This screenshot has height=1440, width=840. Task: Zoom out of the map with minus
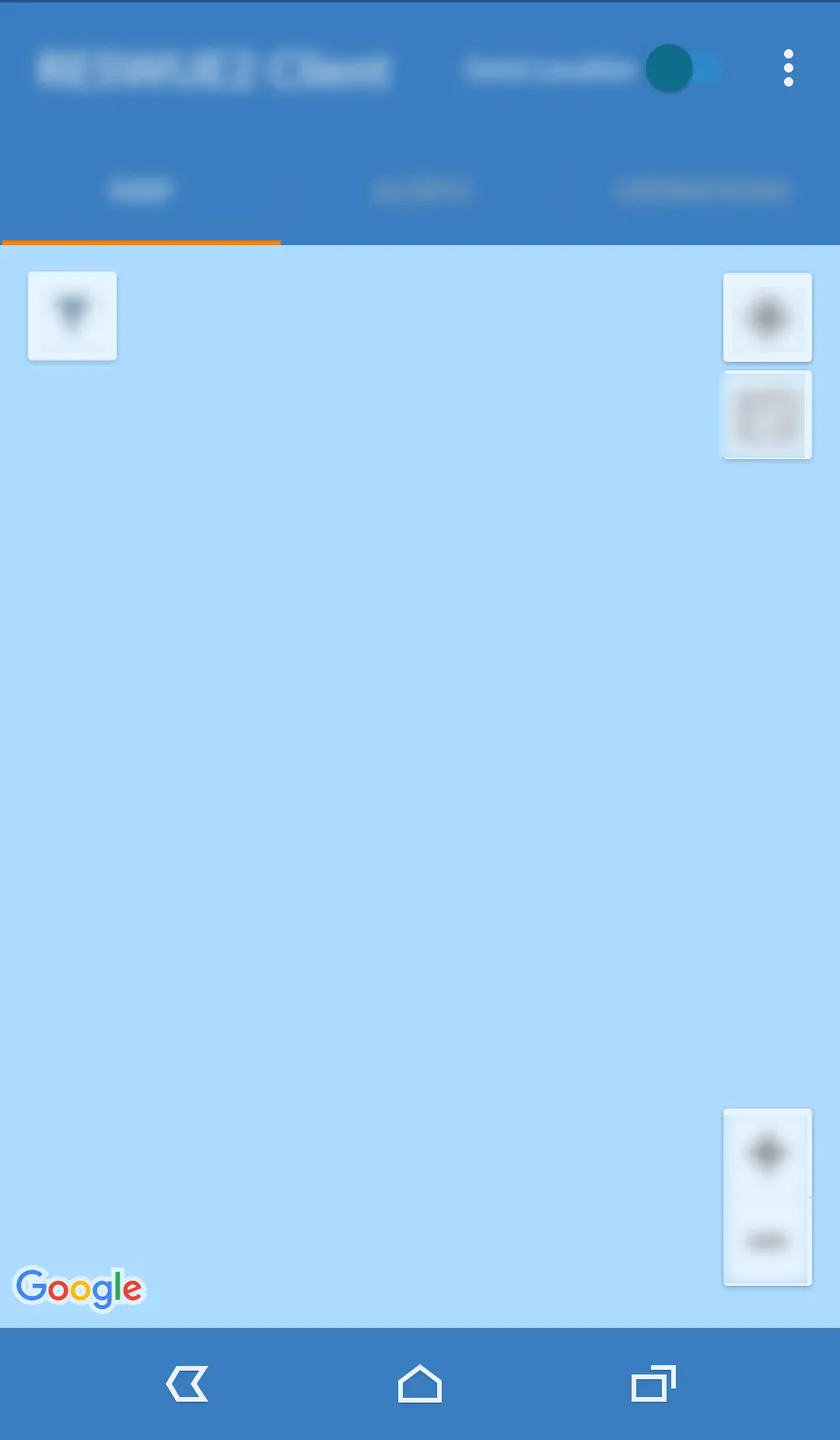click(767, 1241)
